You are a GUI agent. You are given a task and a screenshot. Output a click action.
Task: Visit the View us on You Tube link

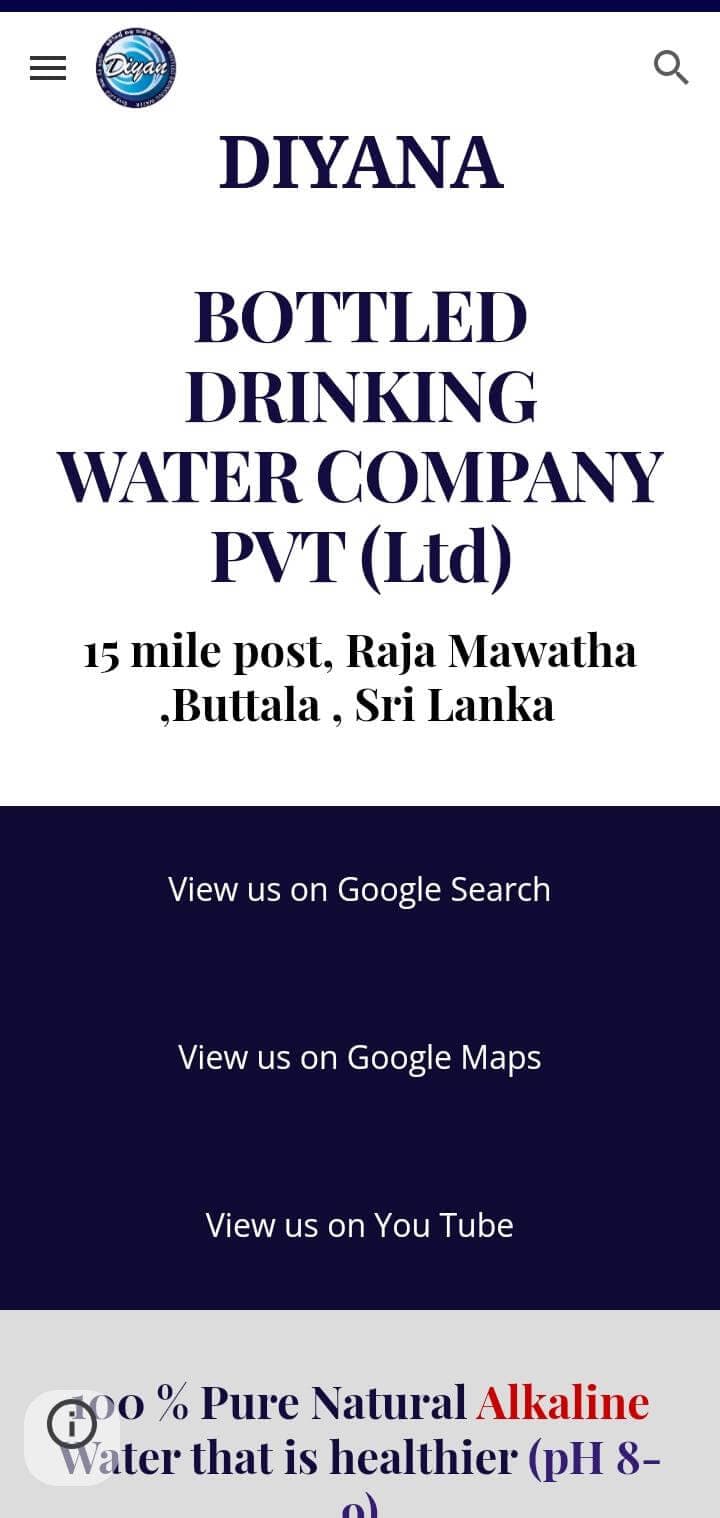[x=358, y=1225]
